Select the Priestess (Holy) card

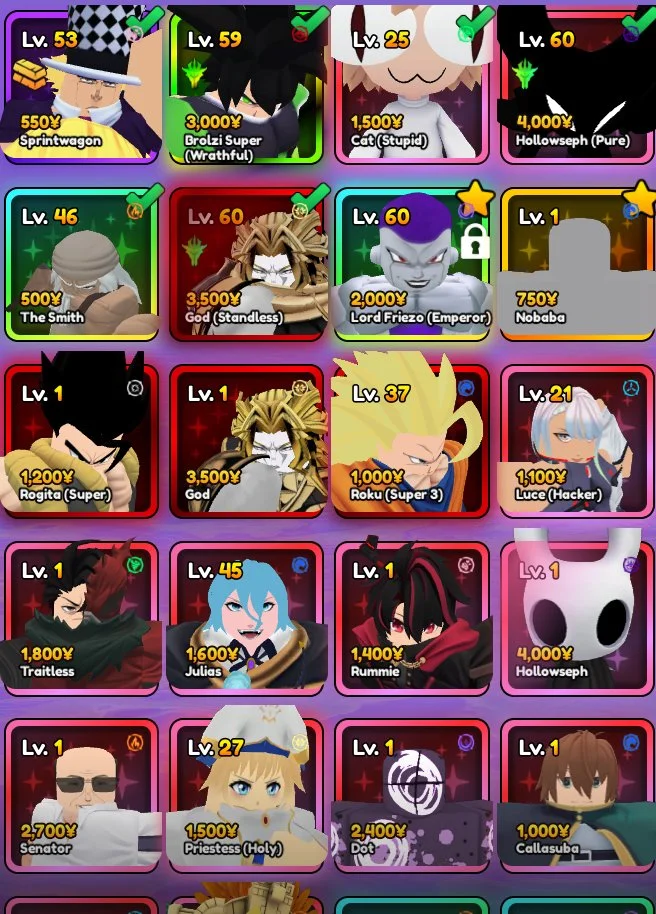[x=247, y=794]
